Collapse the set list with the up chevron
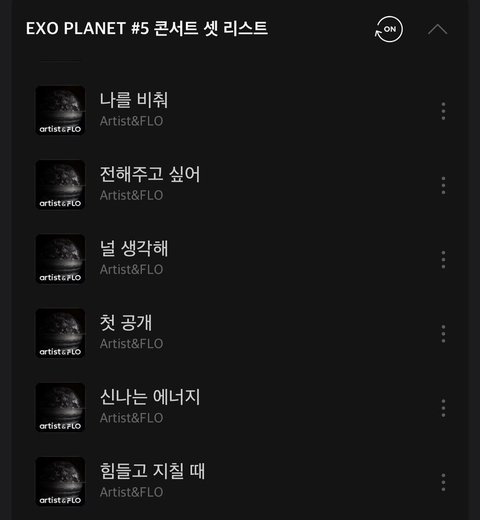The width and height of the screenshot is (480, 520). [x=437, y=29]
